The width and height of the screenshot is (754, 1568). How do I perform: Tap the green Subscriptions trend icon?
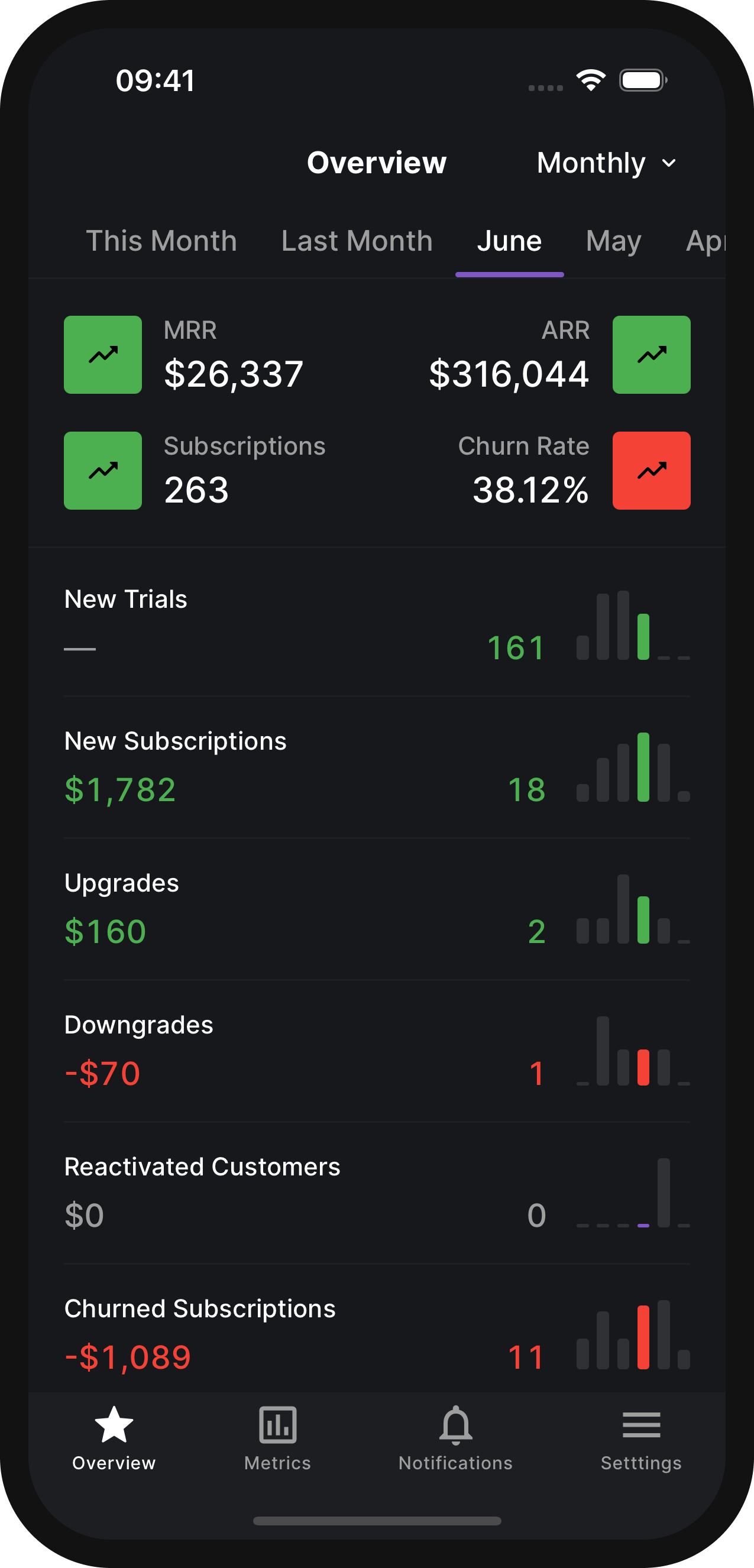[x=102, y=470]
